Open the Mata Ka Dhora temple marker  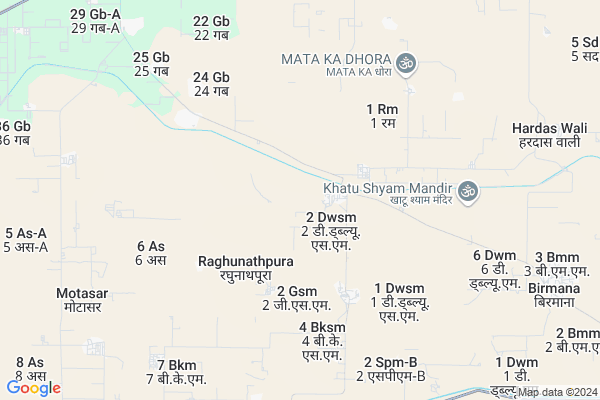pos(405,63)
